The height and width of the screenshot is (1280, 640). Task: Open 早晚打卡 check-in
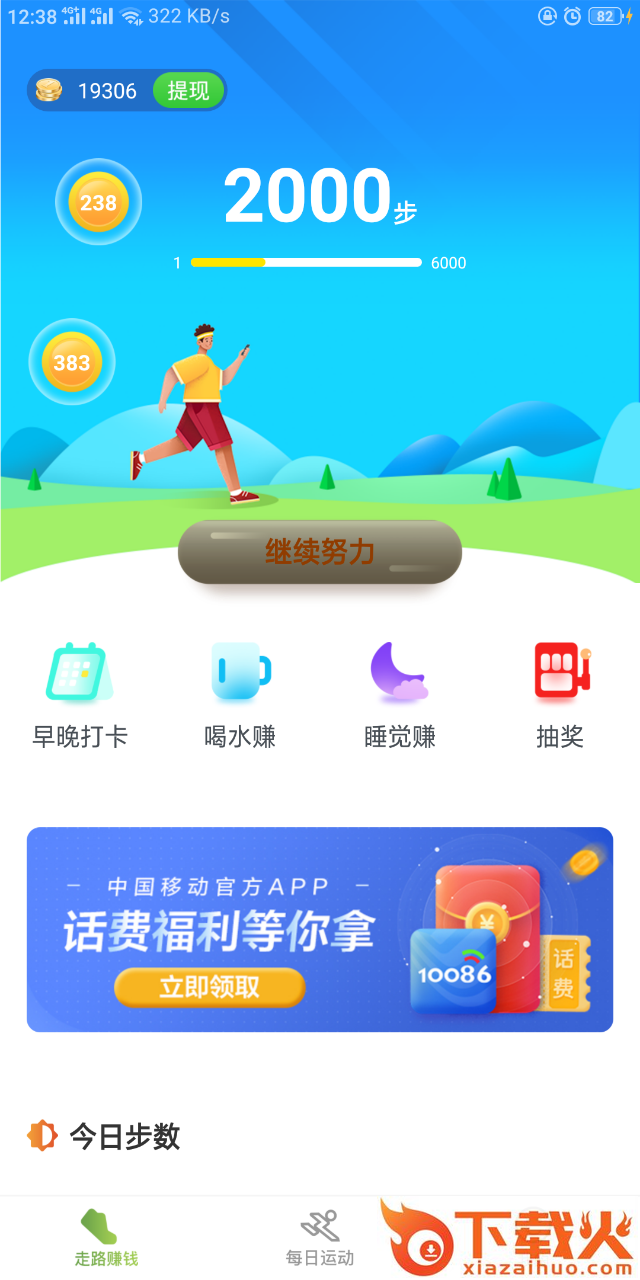point(80,696)
